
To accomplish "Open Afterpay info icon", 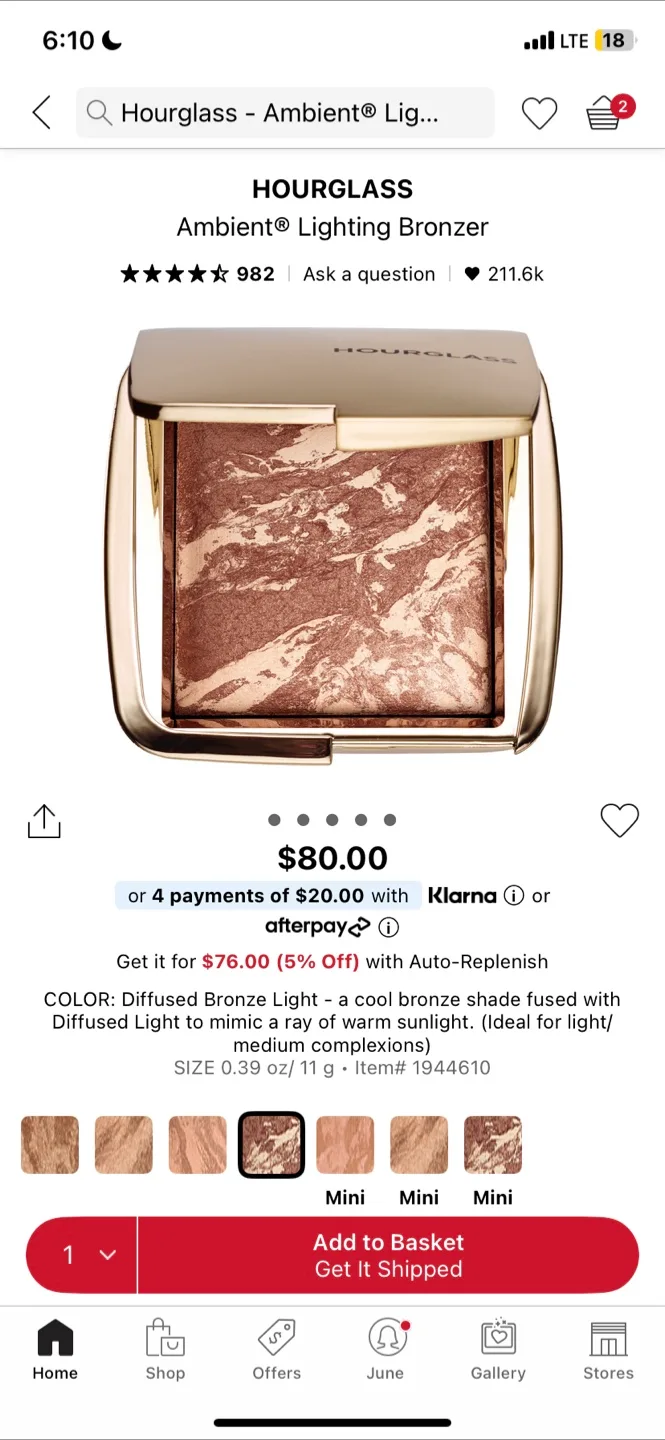I will (x=389, y=927).
